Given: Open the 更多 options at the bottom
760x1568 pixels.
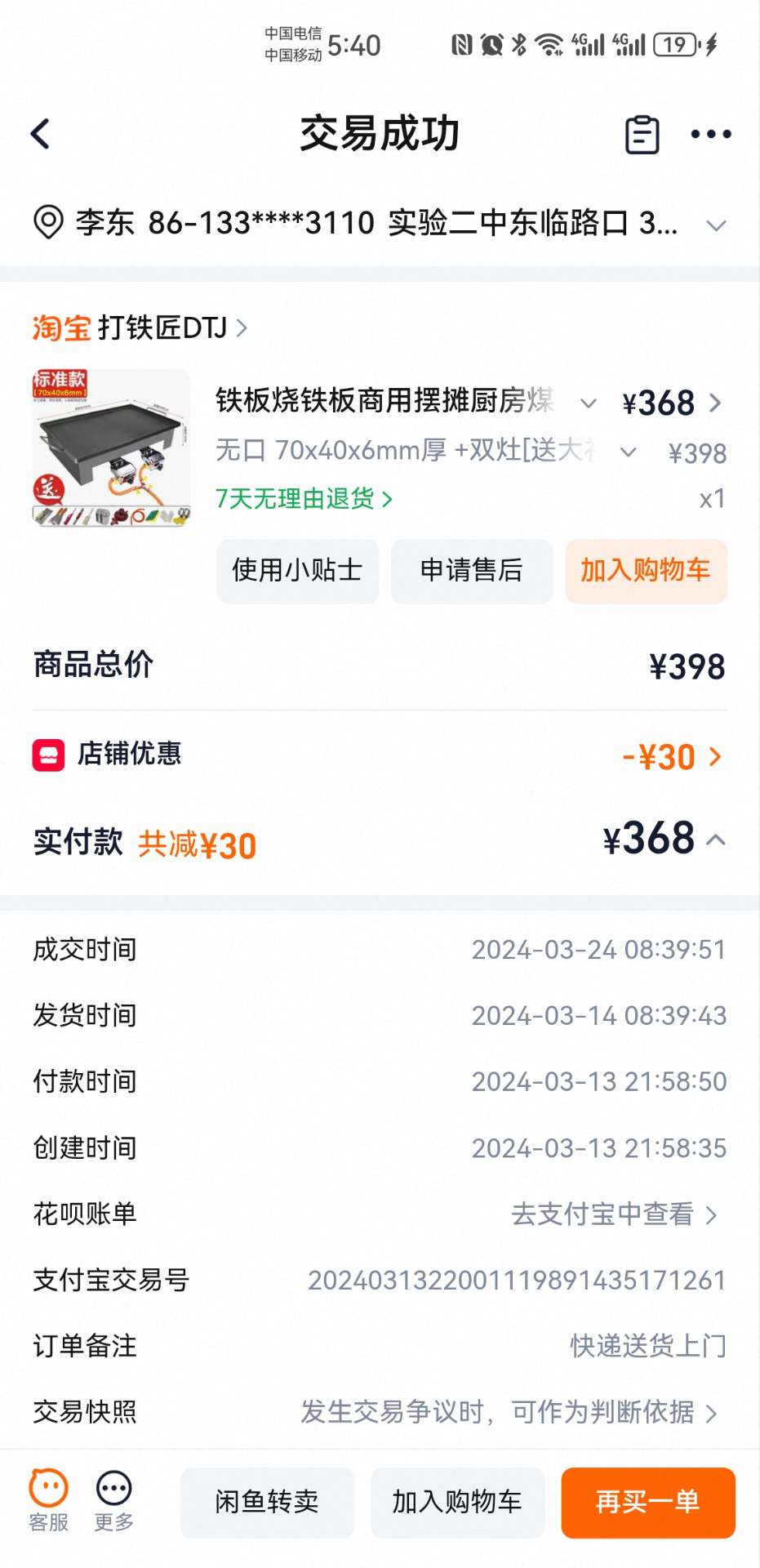Looking at the screenshot, I should pos(113,1500).
